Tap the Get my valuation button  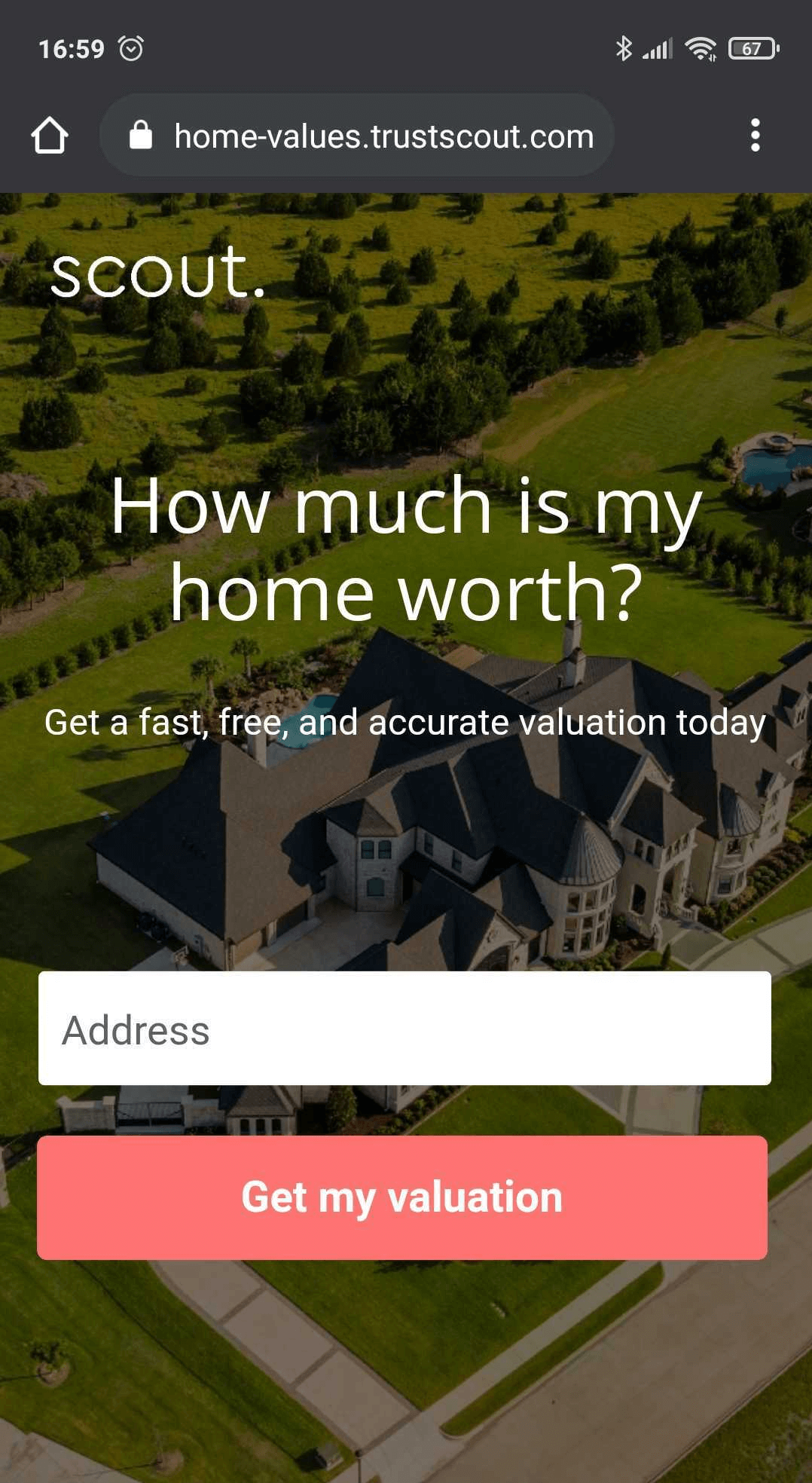click(x=402, y=1197)
